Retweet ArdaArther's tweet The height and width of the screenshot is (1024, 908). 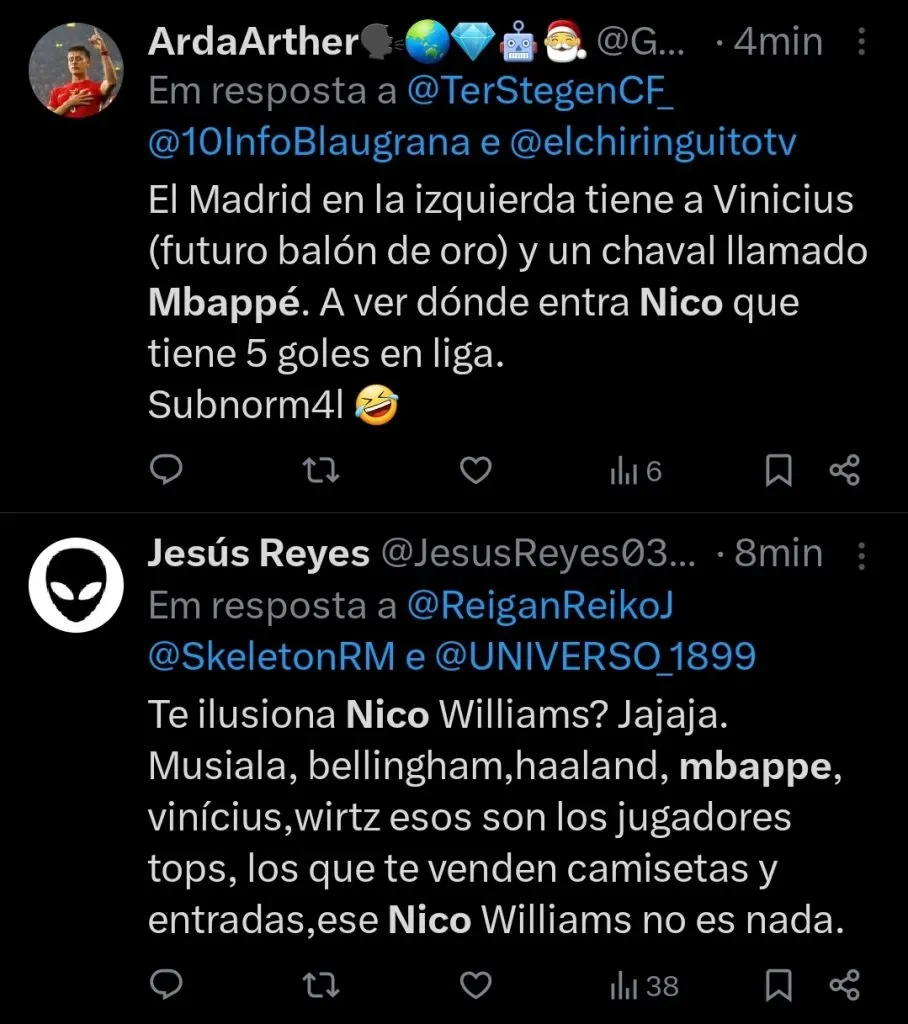pos(321,470)
